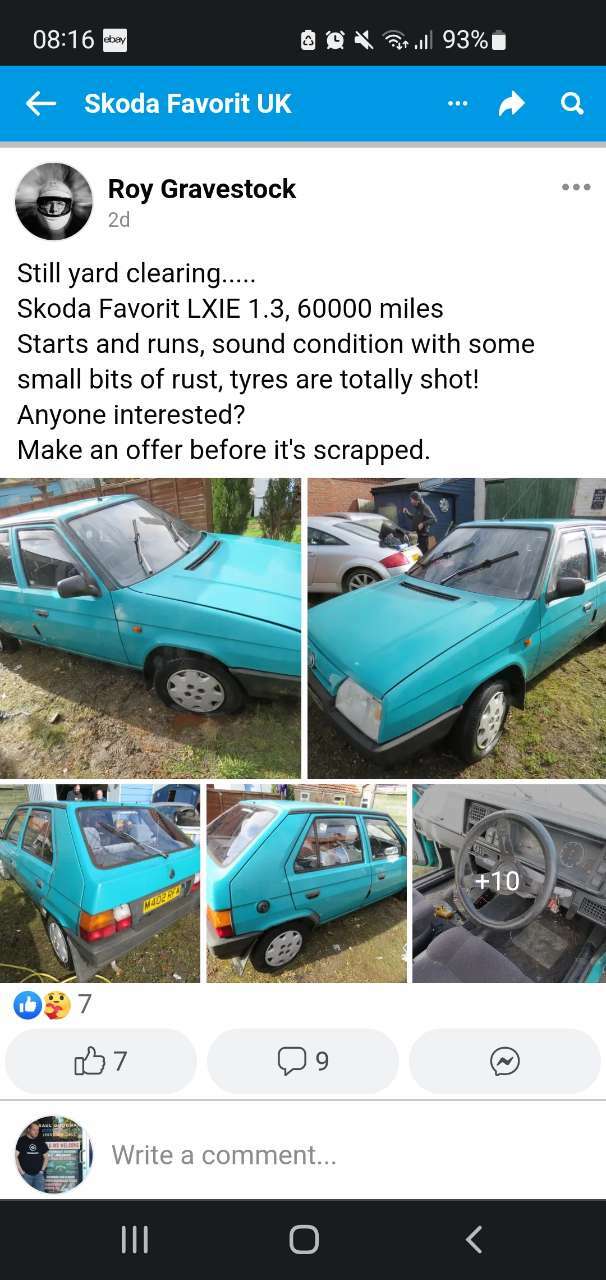Open the first photo of the car's side
This screenshot has width=606, height=1280.
click(x=150, y=628)
